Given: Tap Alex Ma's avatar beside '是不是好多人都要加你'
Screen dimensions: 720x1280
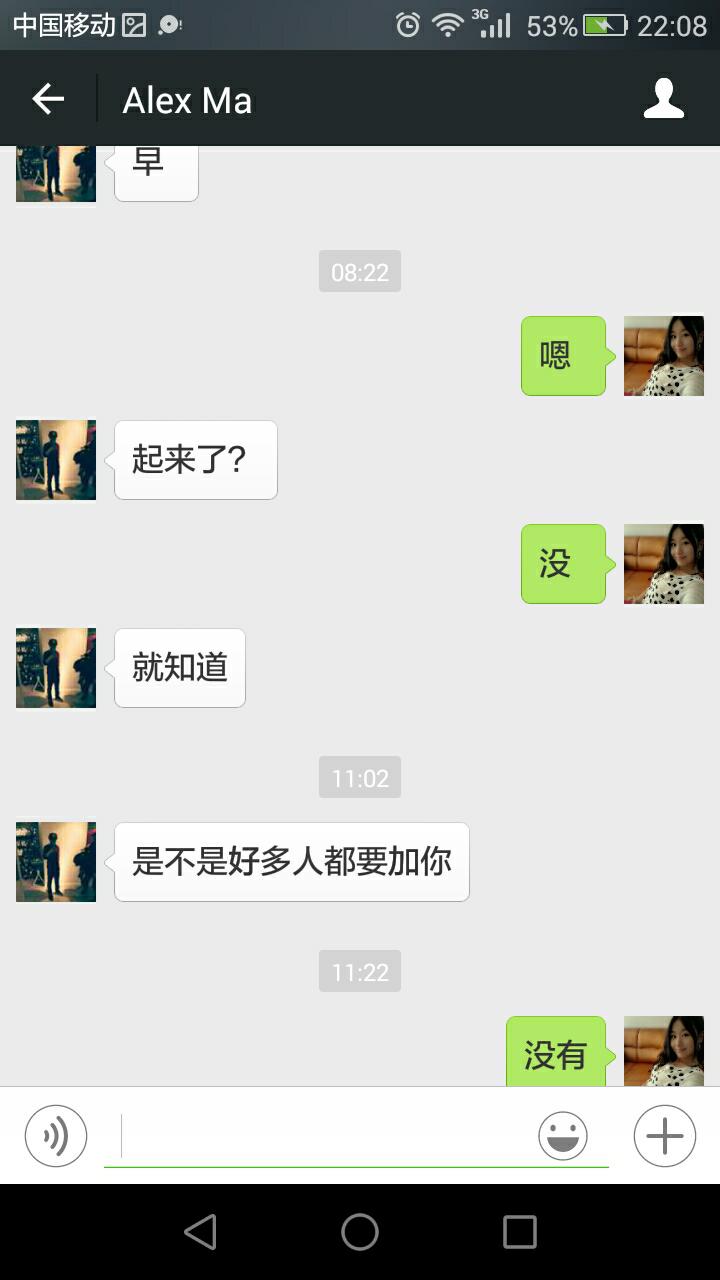Looking at the screenshot, I should coord(55,861).
